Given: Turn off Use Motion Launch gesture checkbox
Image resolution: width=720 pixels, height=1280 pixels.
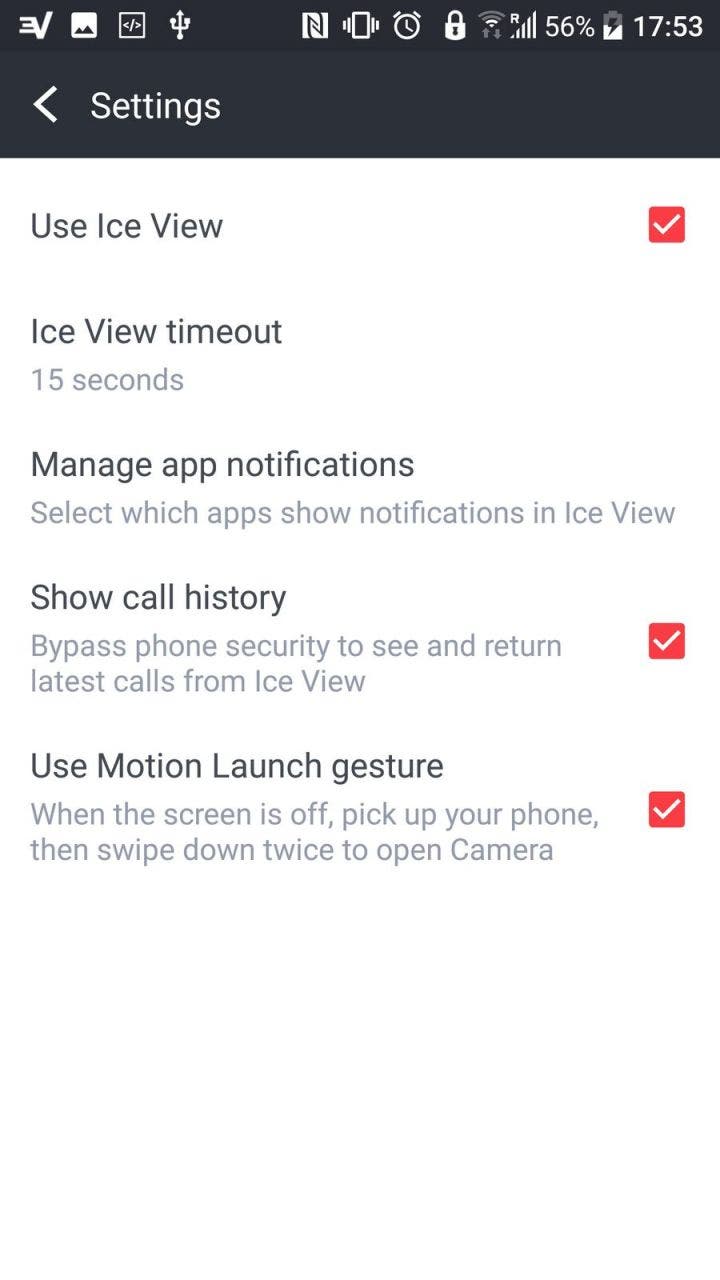Looking at the screenshot, I should pos(667,809).
